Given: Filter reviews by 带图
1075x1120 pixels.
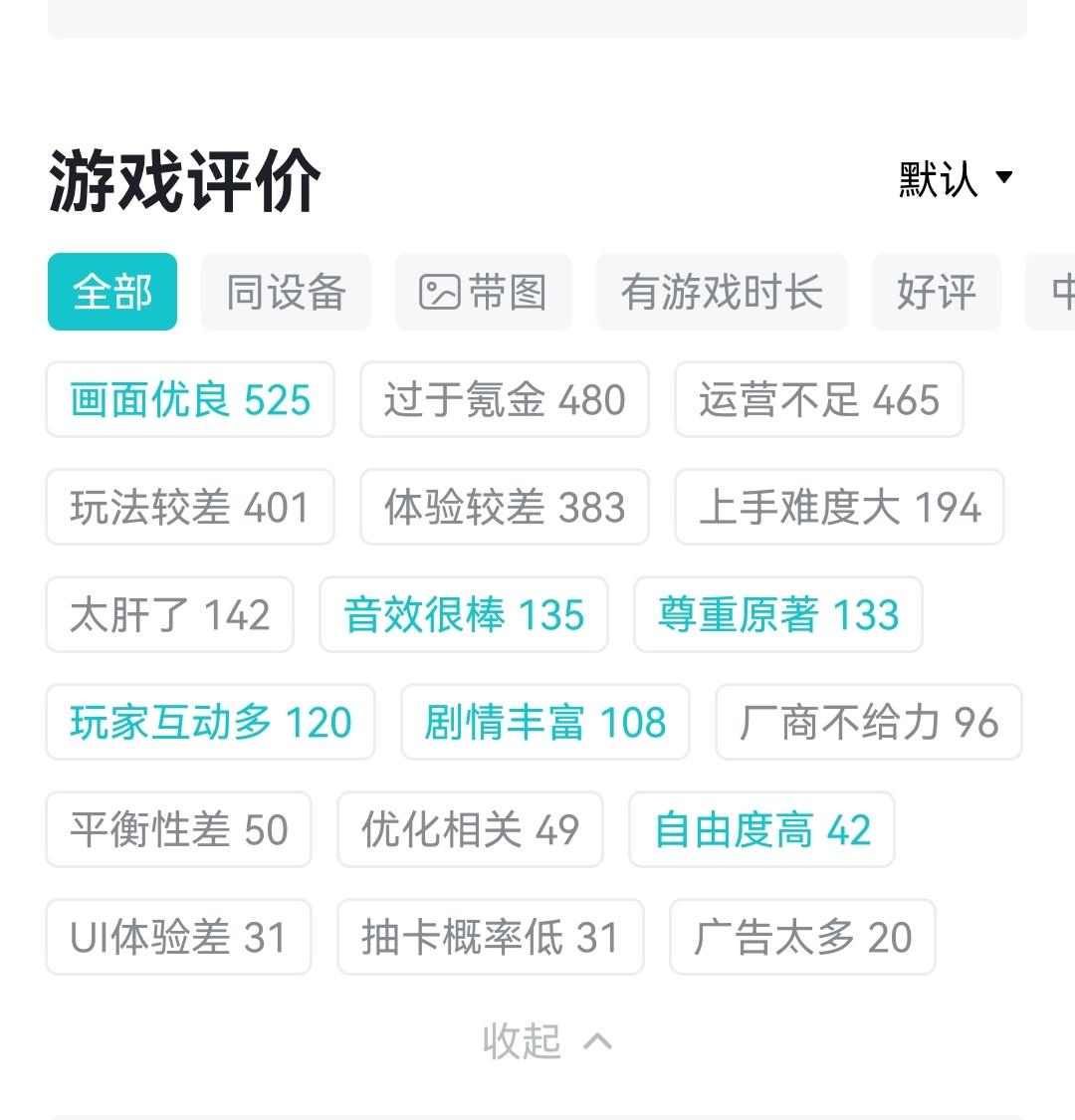Looking at the screenshot, I should tap(484, 292).
